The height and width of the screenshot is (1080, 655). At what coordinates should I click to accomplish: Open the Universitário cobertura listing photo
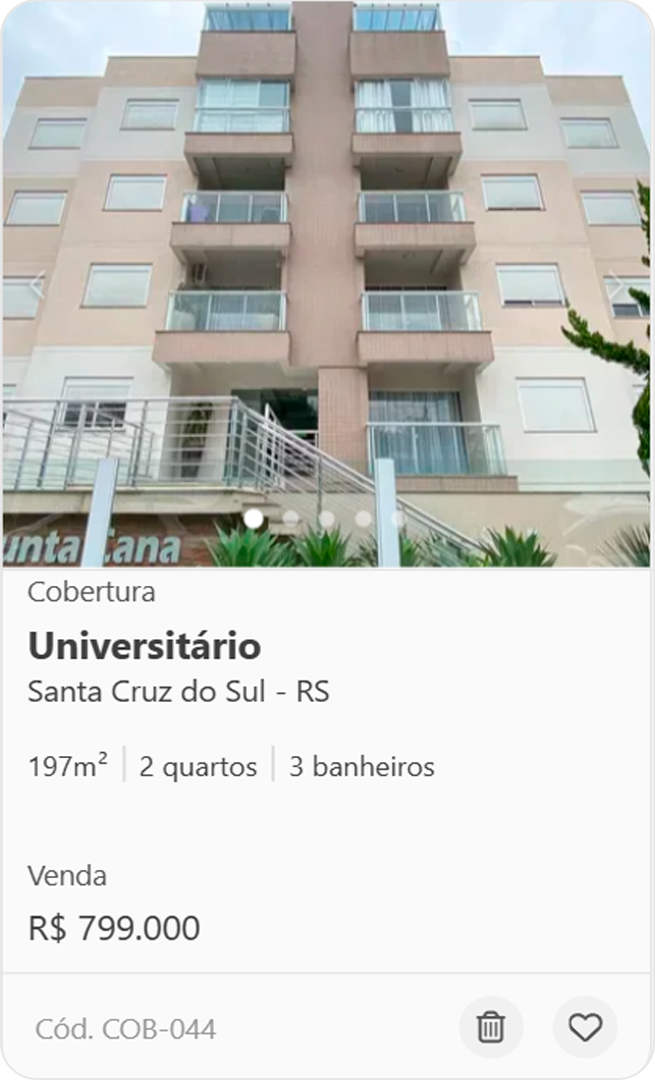point(327,250)
